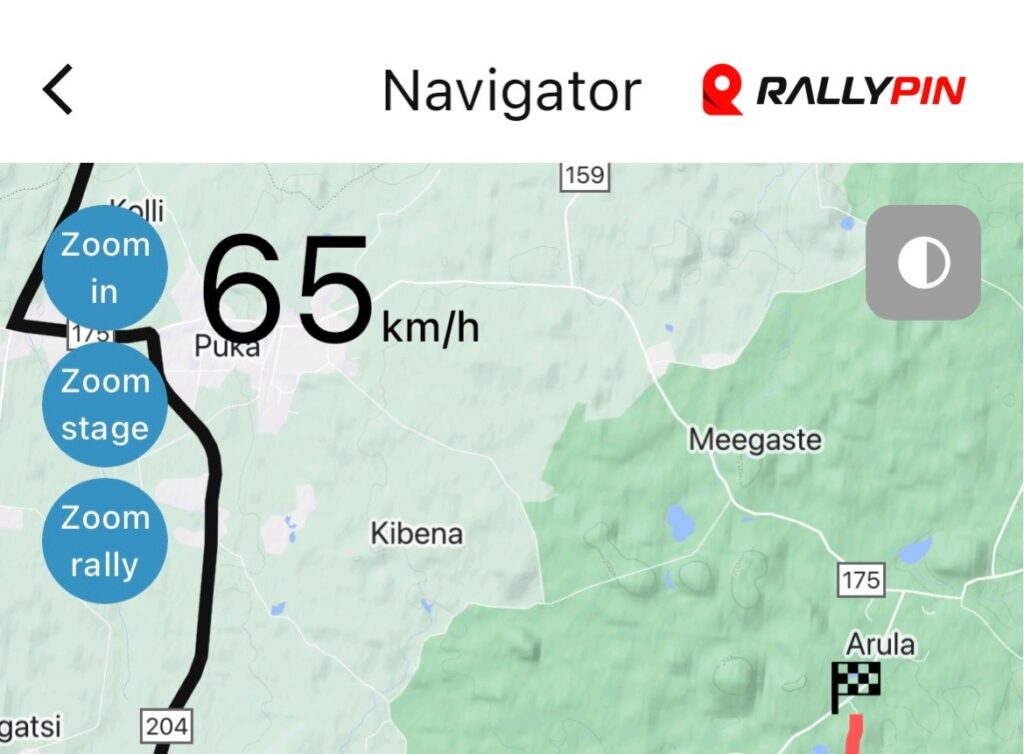Viewport: 1024px width, 754px height.
Task: Toggle the map contrast mode button
Action: (922, 263)
